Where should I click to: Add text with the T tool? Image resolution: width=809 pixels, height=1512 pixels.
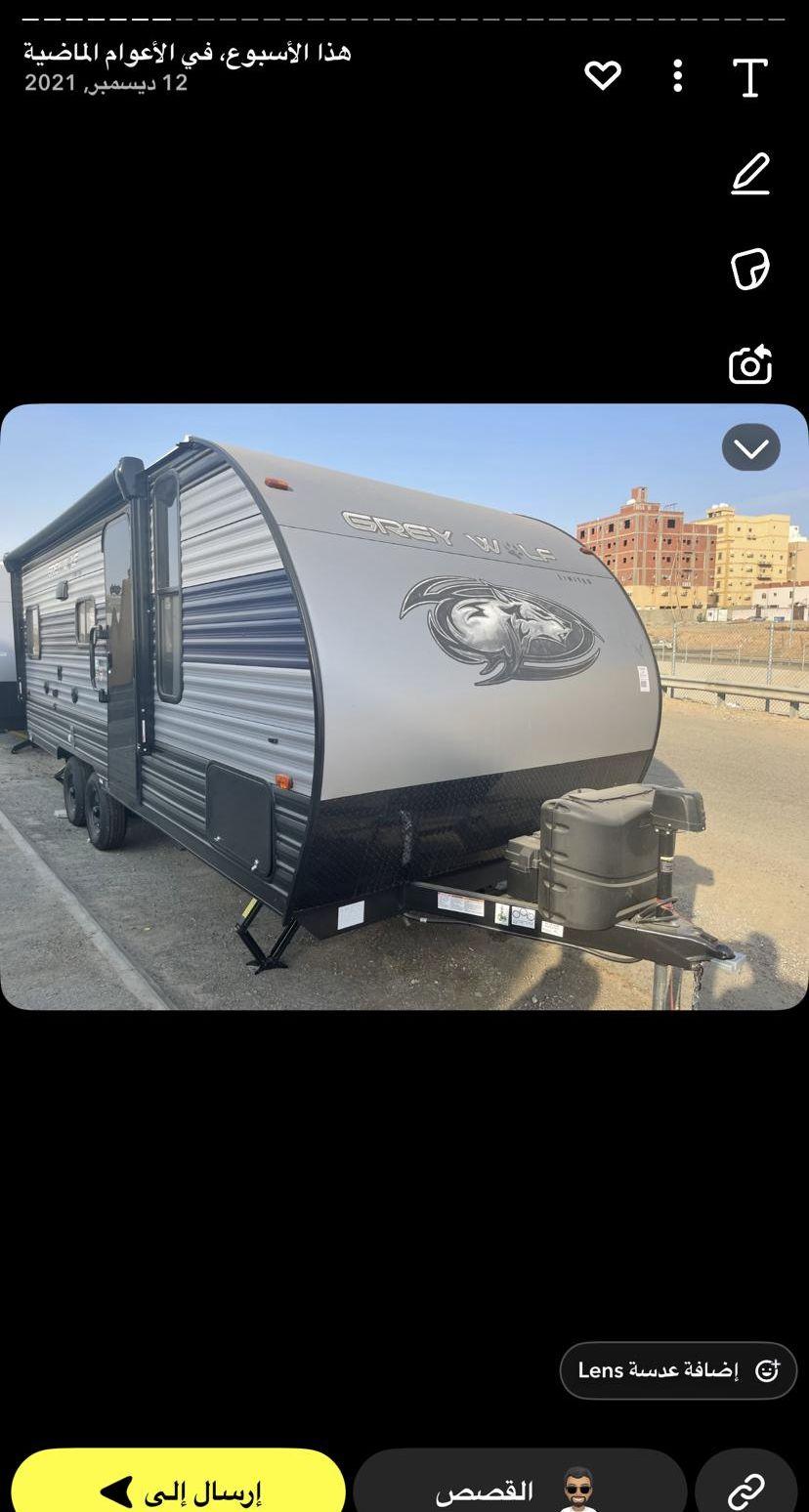(x=750, y=77)
